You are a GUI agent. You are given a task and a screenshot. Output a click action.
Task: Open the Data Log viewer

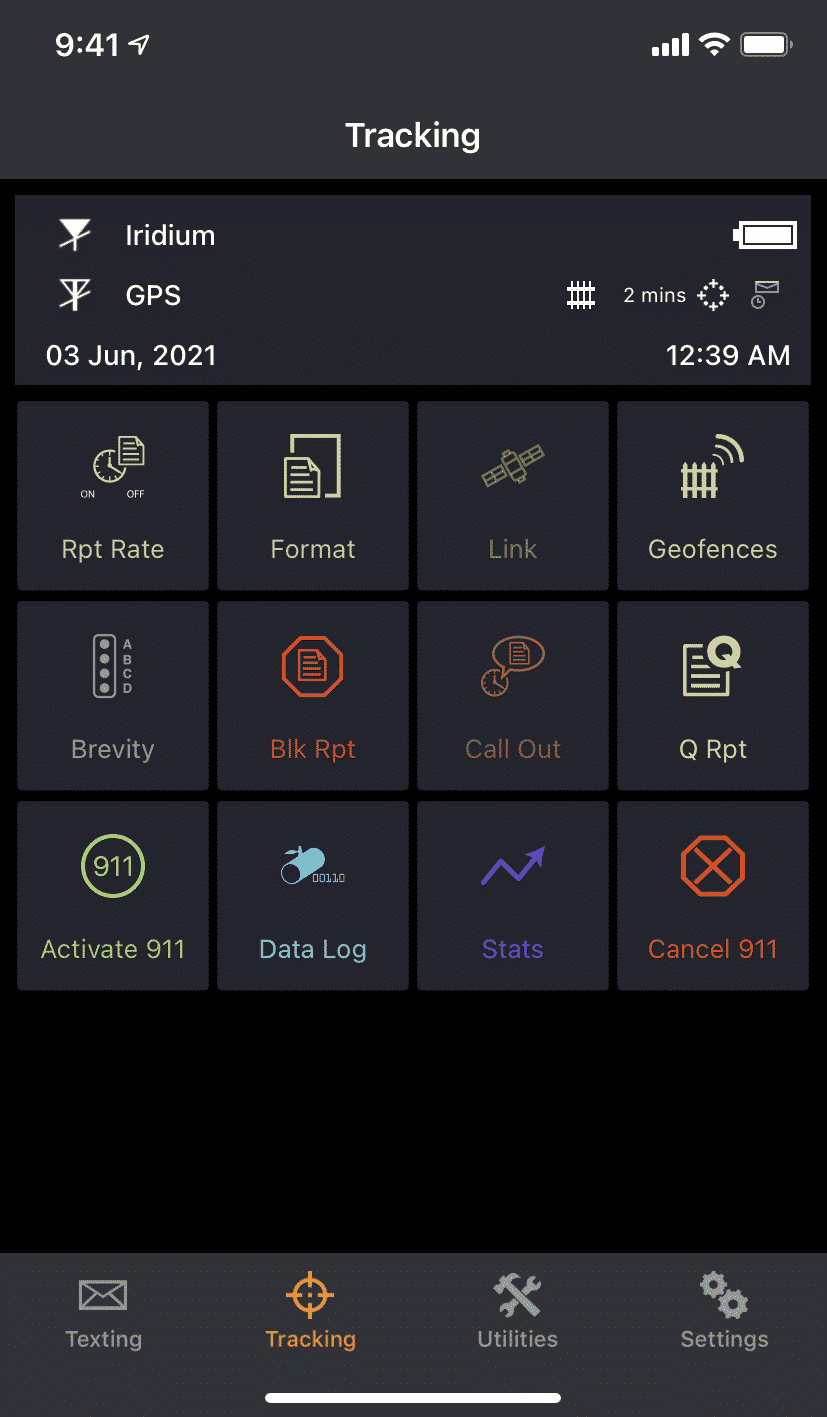coord(312,895)
